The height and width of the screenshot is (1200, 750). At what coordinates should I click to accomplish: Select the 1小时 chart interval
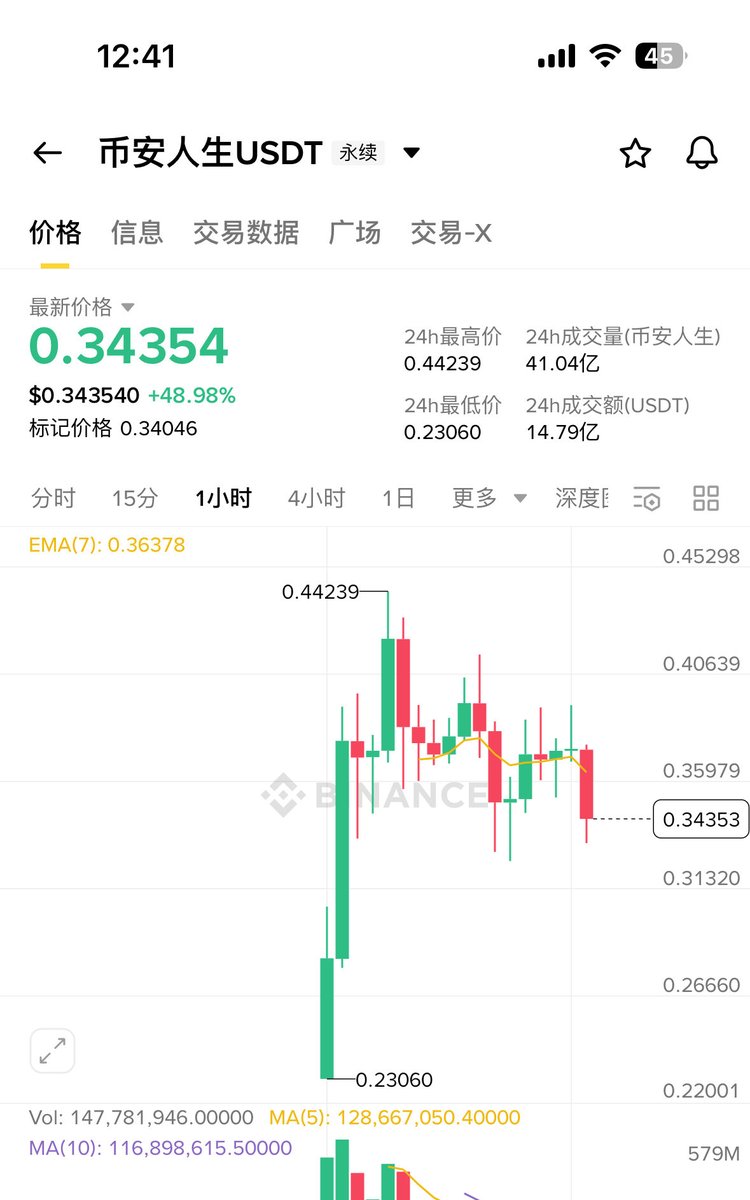223,498
